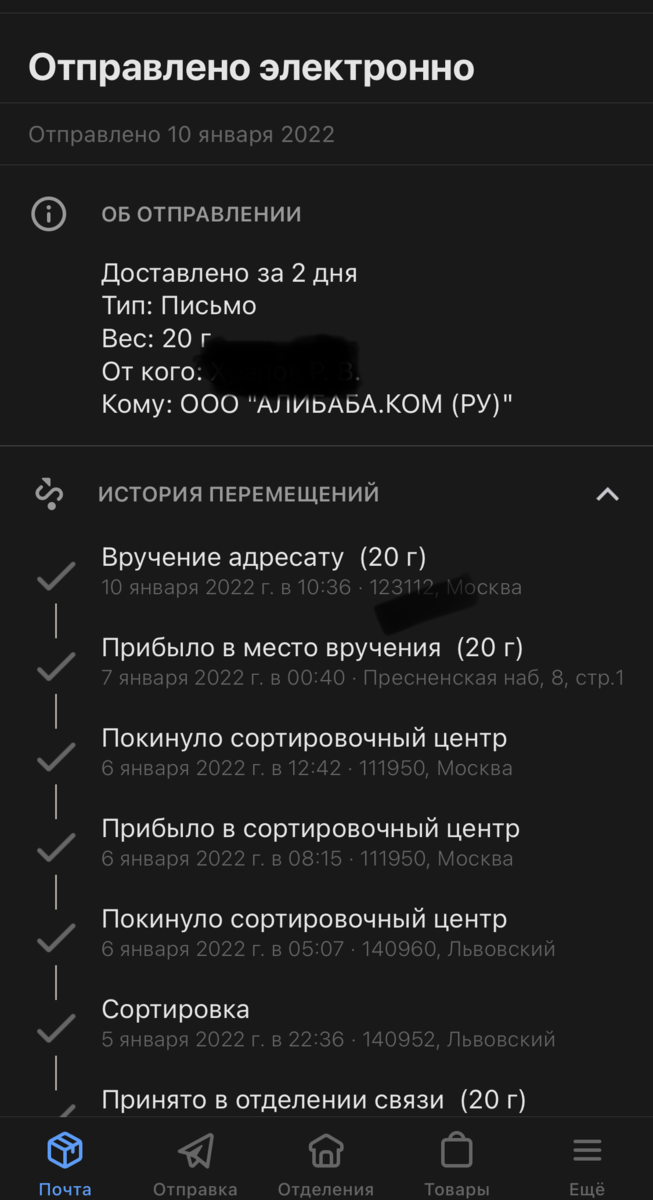Go to the Отделения tab
The width and height of the screenshot is (653, 1200).
(x=326, y=1163)
